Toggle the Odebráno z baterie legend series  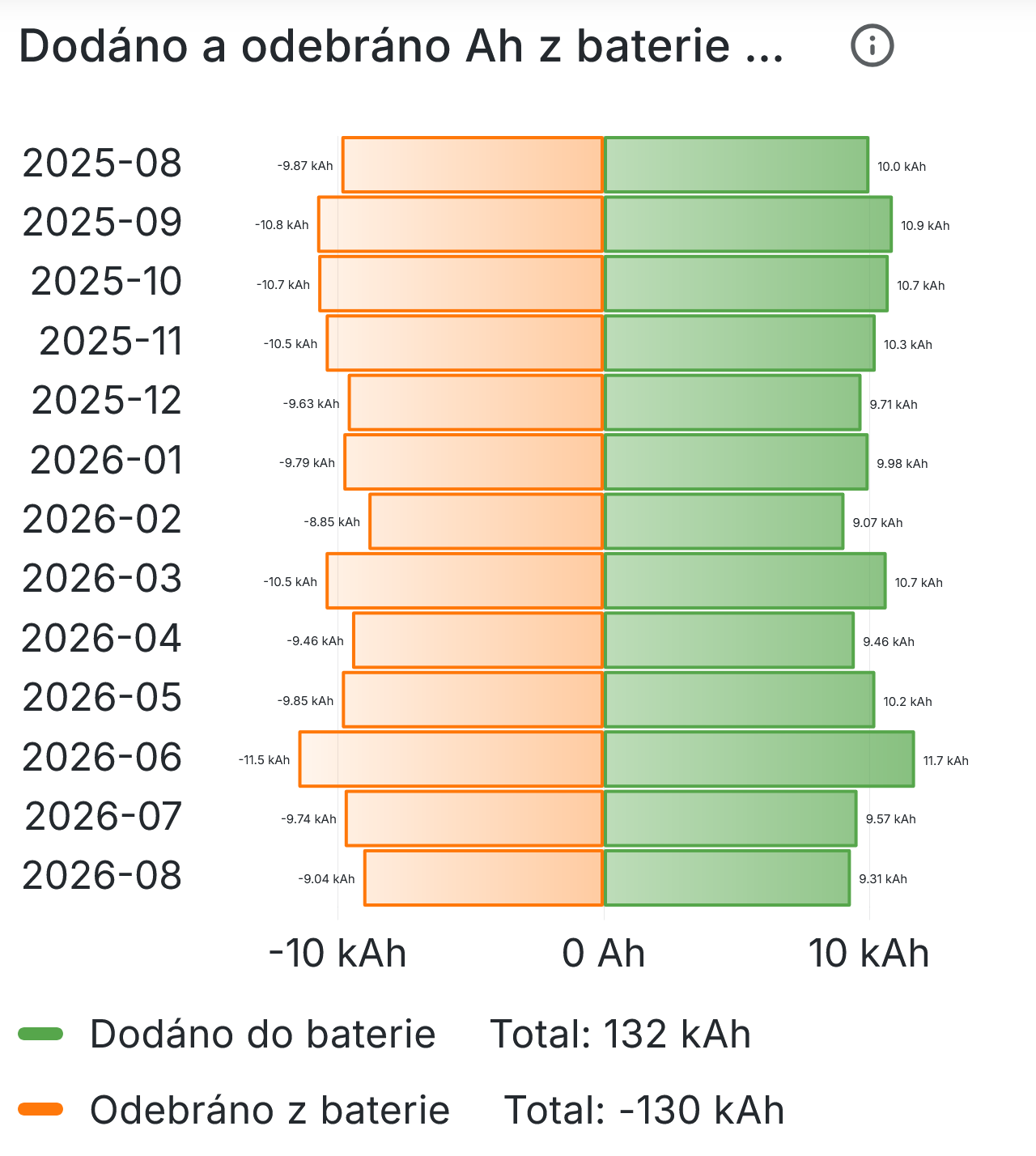click(x=270, y=1109)
